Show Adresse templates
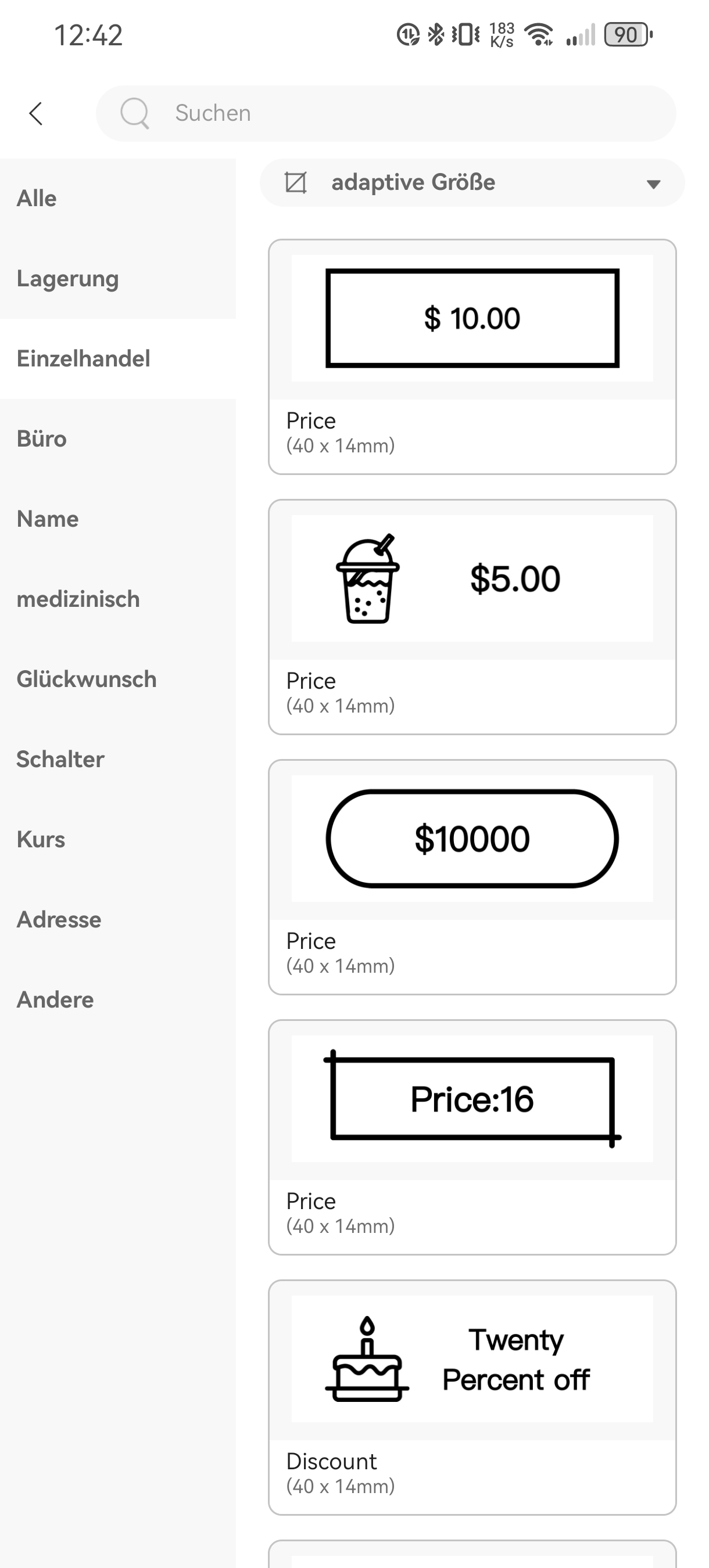This screenshot has height=1568, width=709. tap(117, 920)
